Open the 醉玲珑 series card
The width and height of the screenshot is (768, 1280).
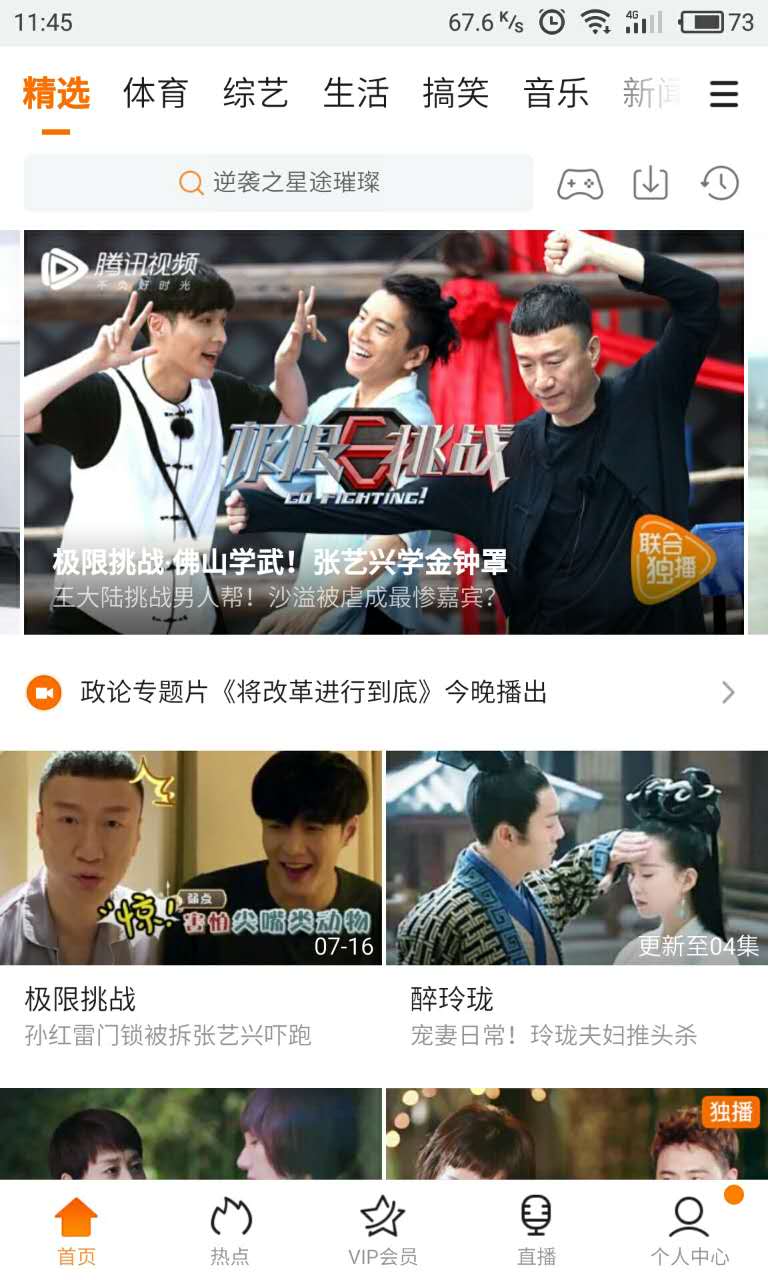point(577,858)
